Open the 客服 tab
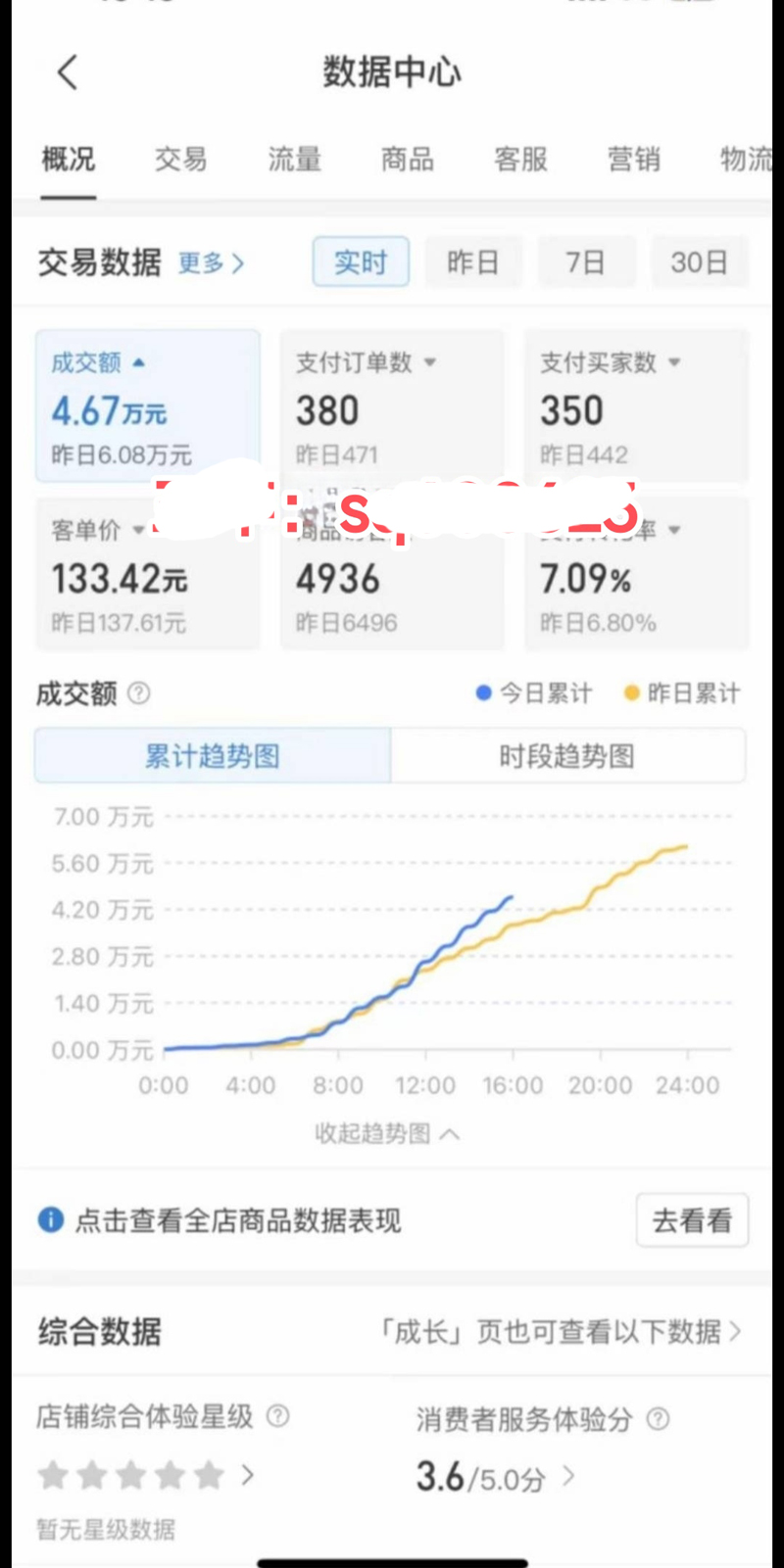The image size is (784, 1568). tap(520, 159)
